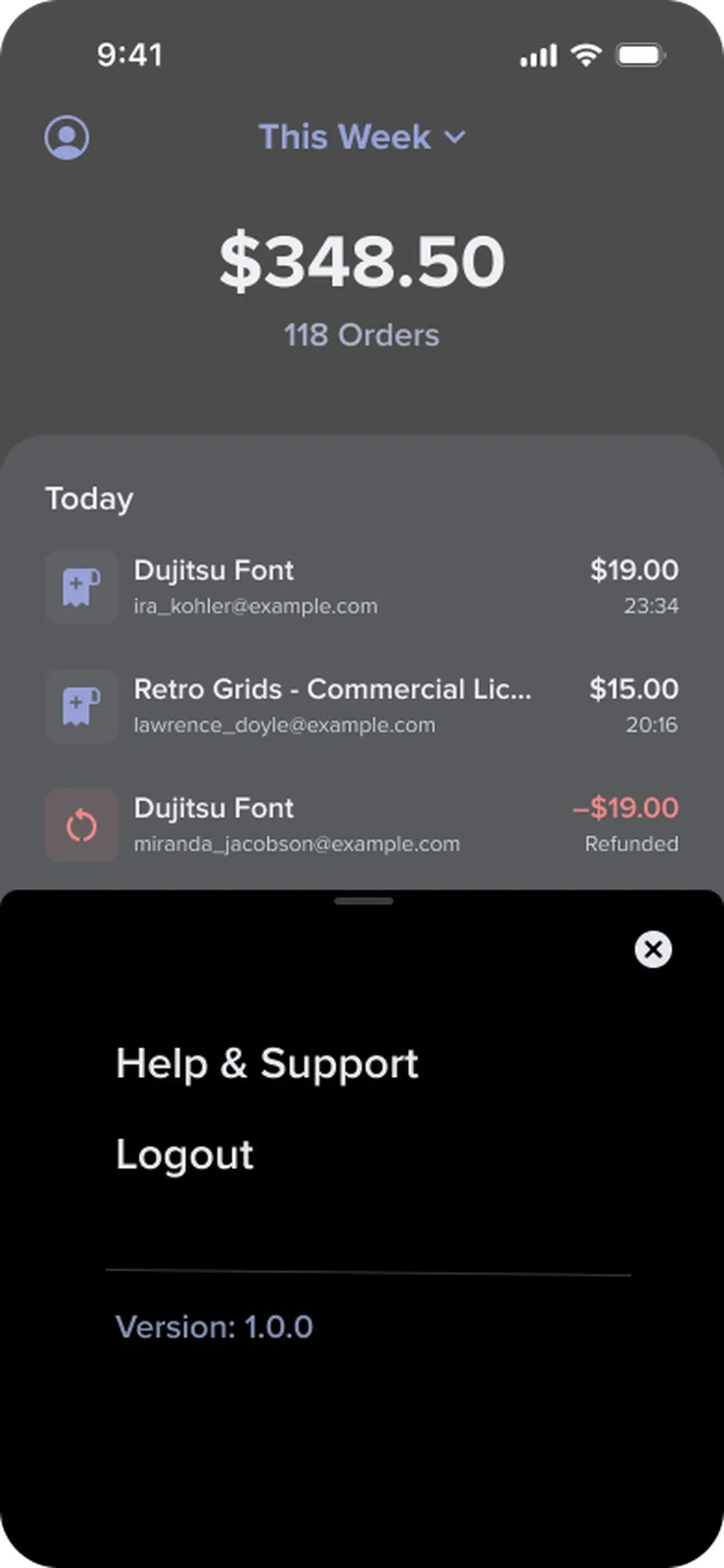724x1568 pixels.
Task: Open Help & Support
Action: 267,1063
